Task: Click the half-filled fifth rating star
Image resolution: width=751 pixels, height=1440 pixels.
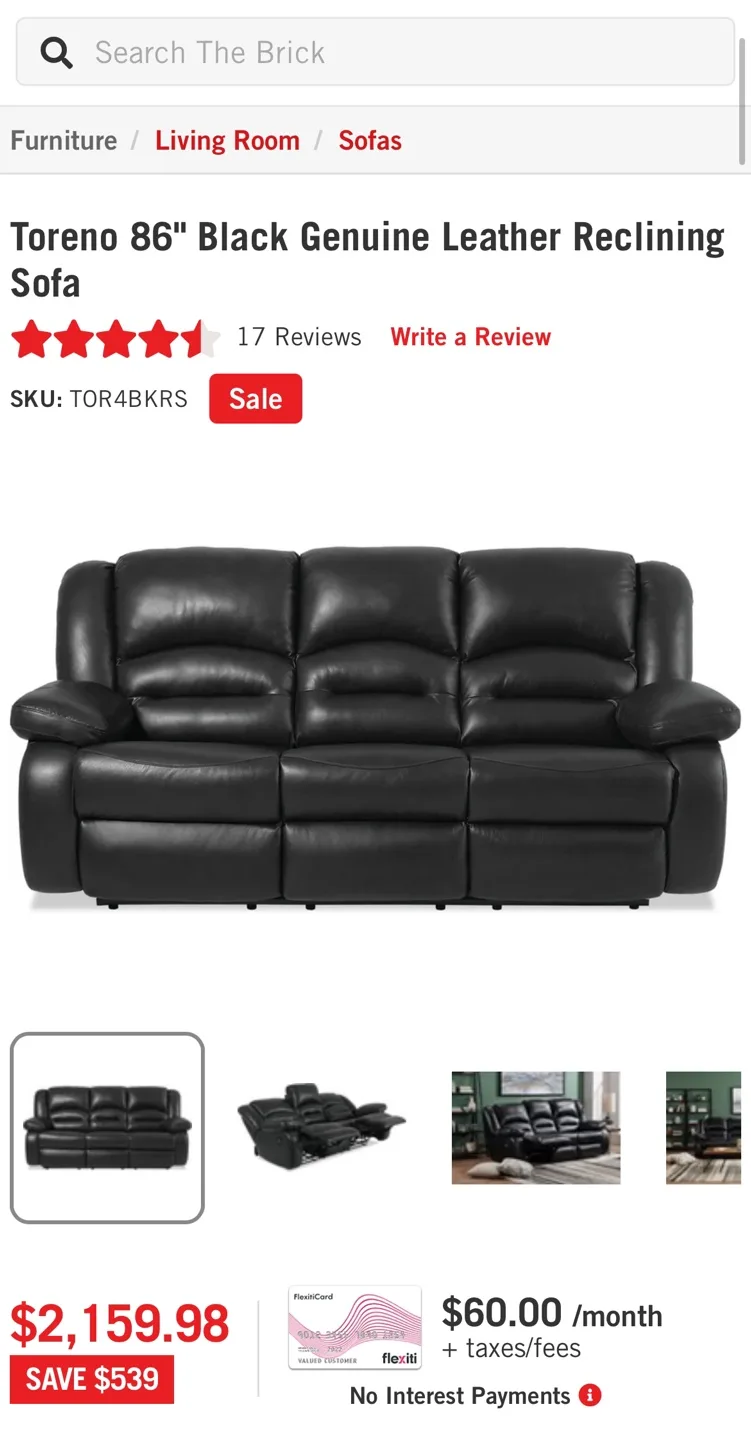Action: click(x=199, y=338)
